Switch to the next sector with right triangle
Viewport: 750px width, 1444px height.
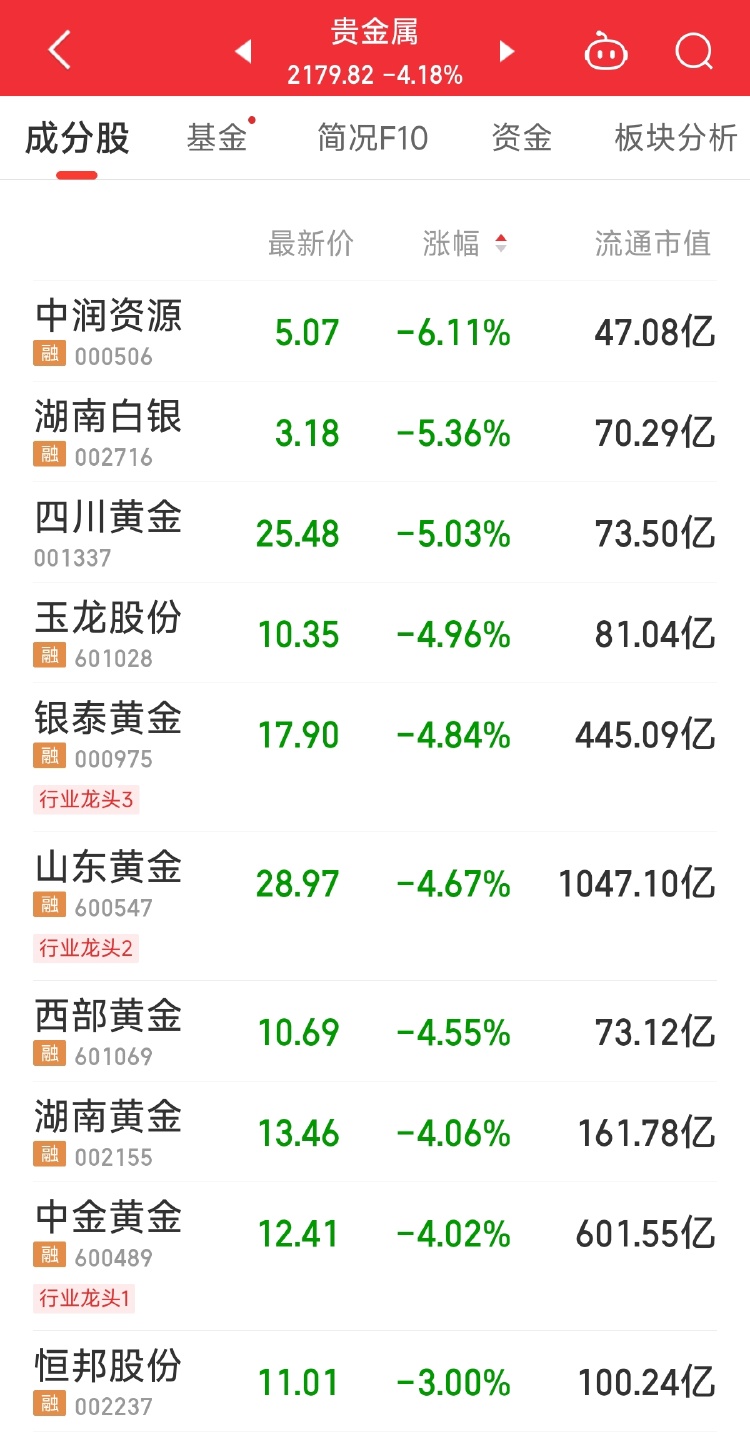pyautogui.click(x=507, y=51)
